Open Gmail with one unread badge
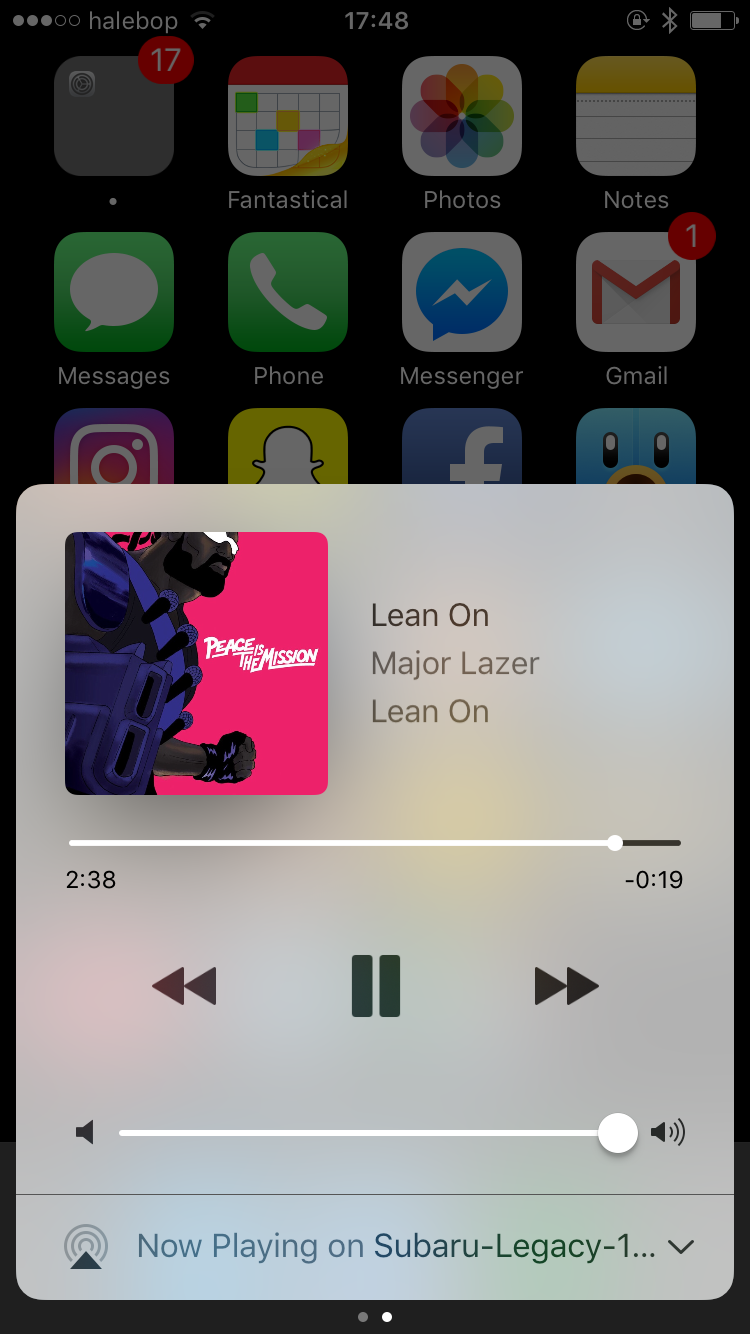This screenshot has width=750, height=1334. point(636,292)
